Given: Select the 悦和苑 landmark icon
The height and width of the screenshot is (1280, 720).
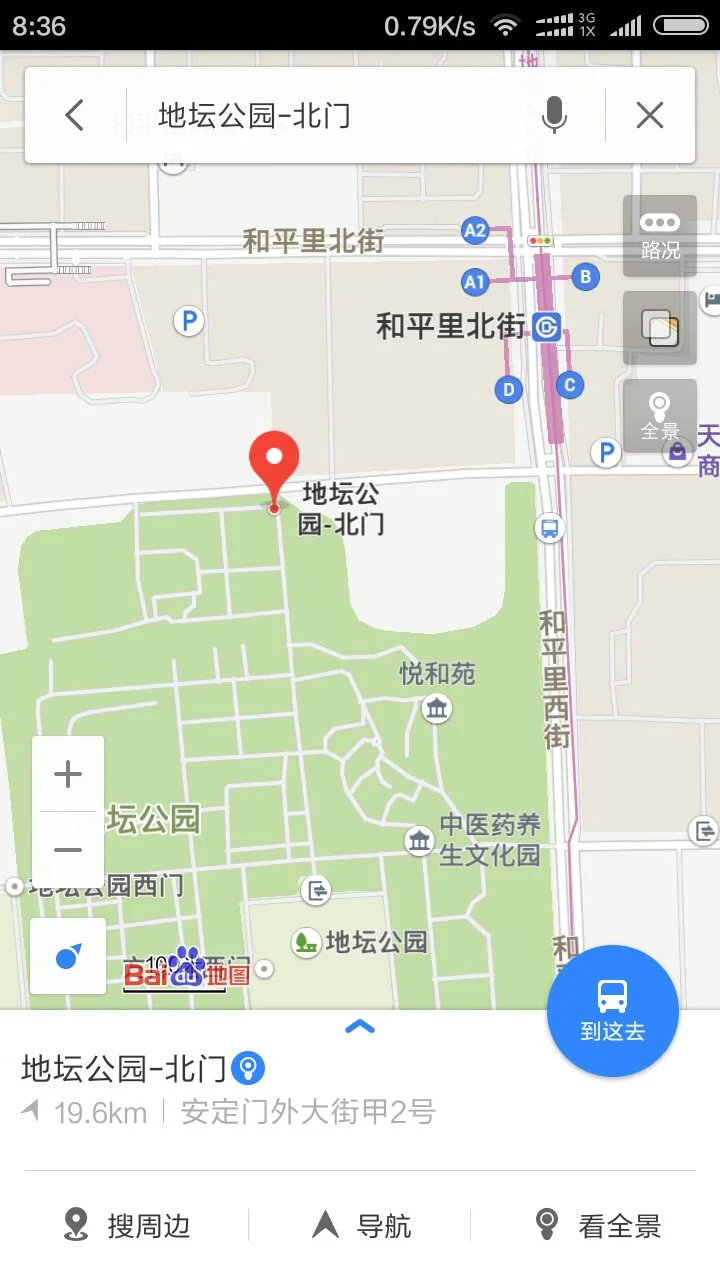Looking at the screenshot, I should pyautogui.click(x=435, y=707).
